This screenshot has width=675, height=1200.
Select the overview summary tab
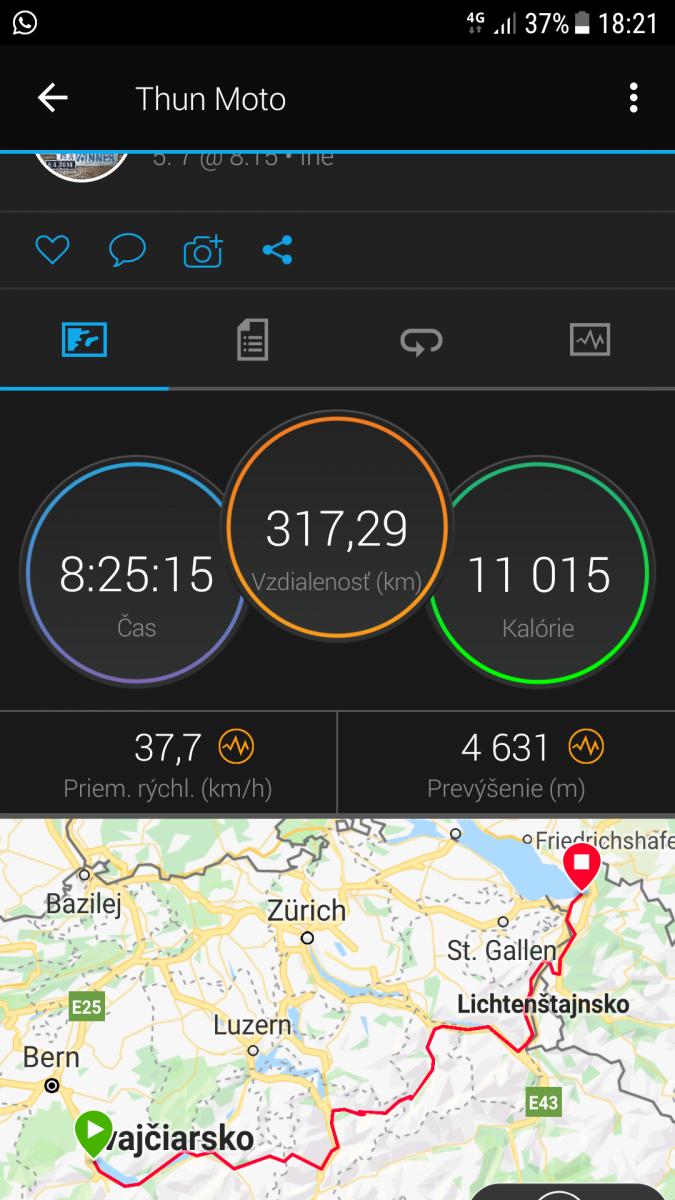pyautogui.click(x=84, y=340)
